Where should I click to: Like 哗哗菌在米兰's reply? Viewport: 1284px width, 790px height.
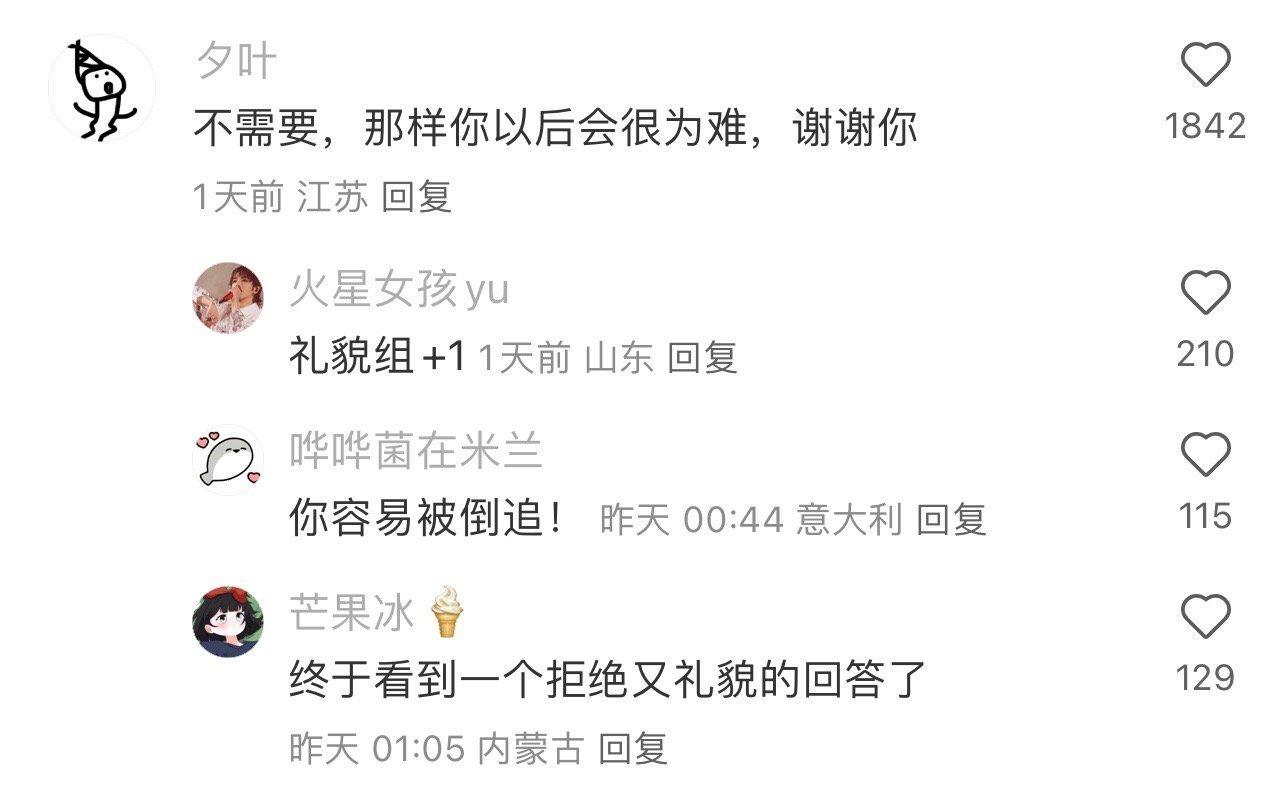(x=1205, y=457)
